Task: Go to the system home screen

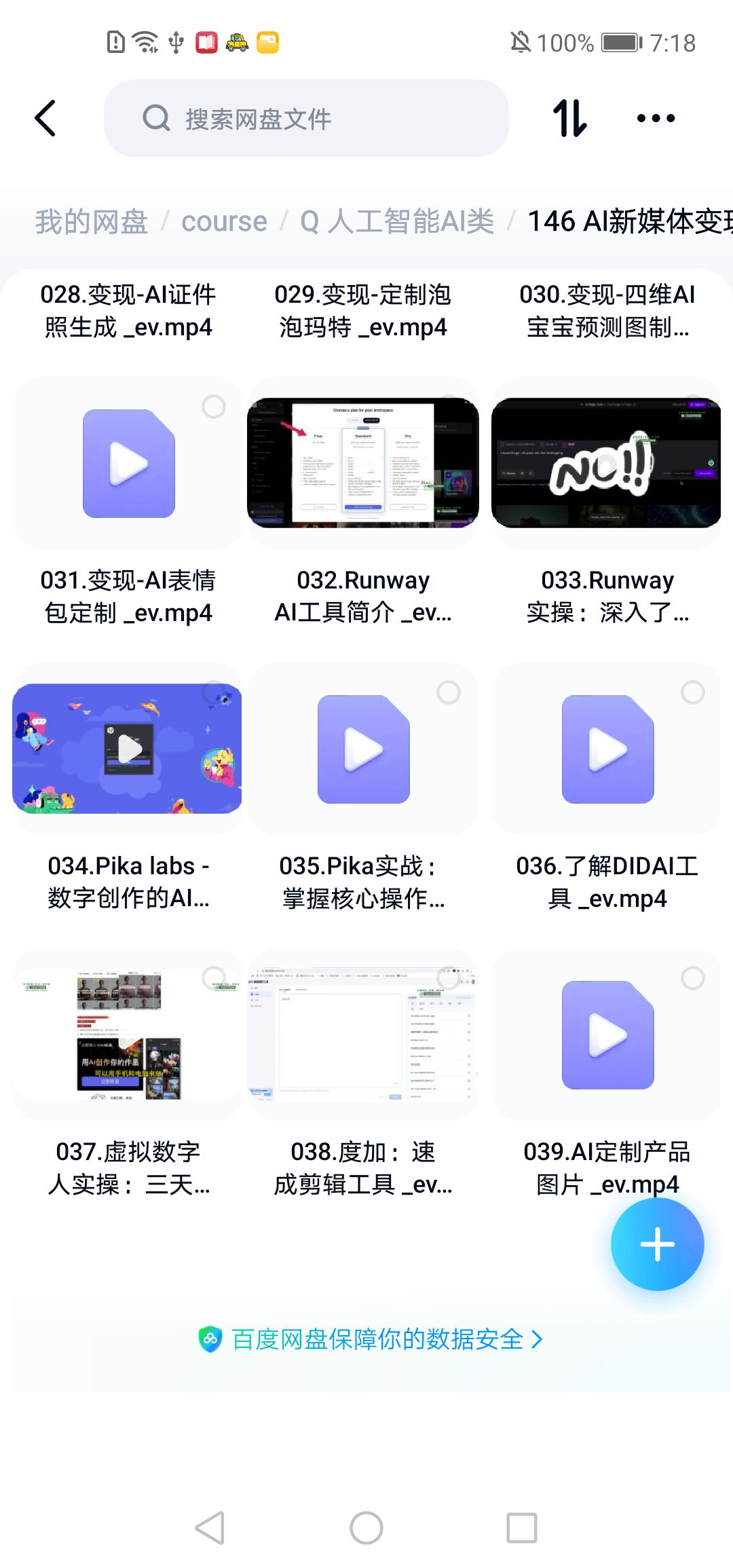Action: coord(366,1528)
